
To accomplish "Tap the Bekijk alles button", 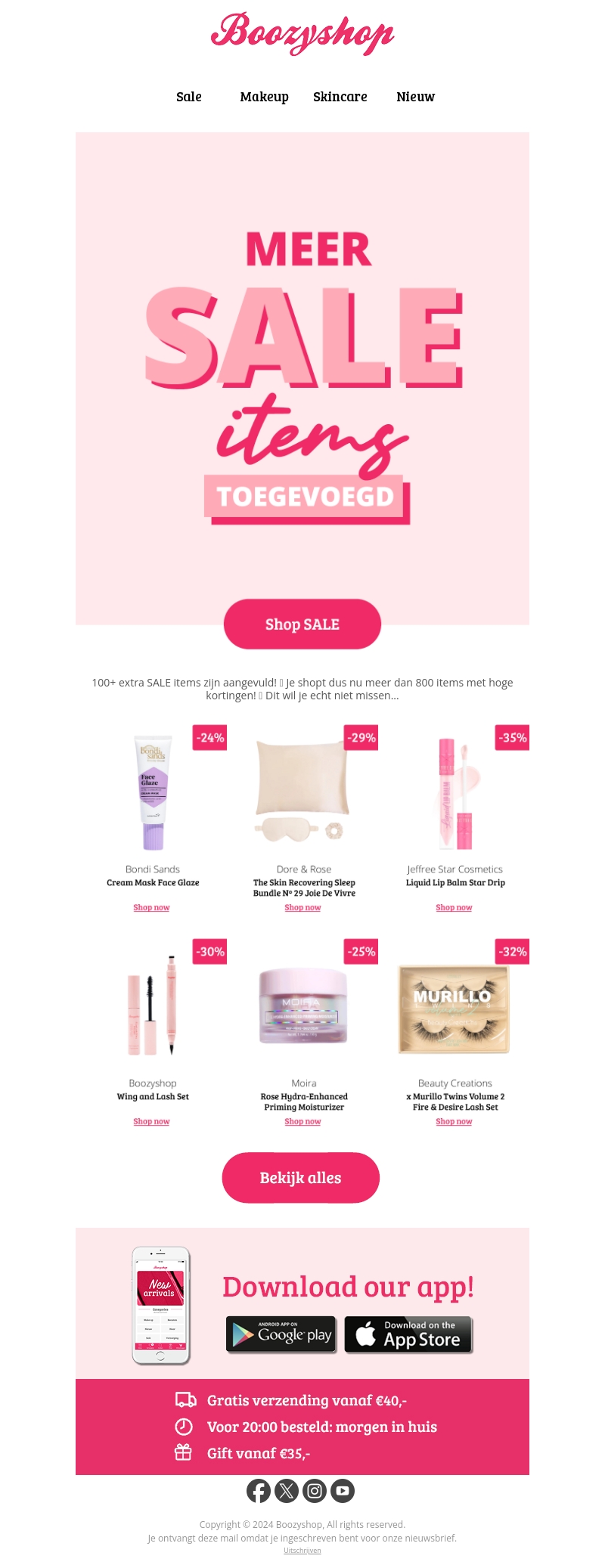I will coord(300,1178).
